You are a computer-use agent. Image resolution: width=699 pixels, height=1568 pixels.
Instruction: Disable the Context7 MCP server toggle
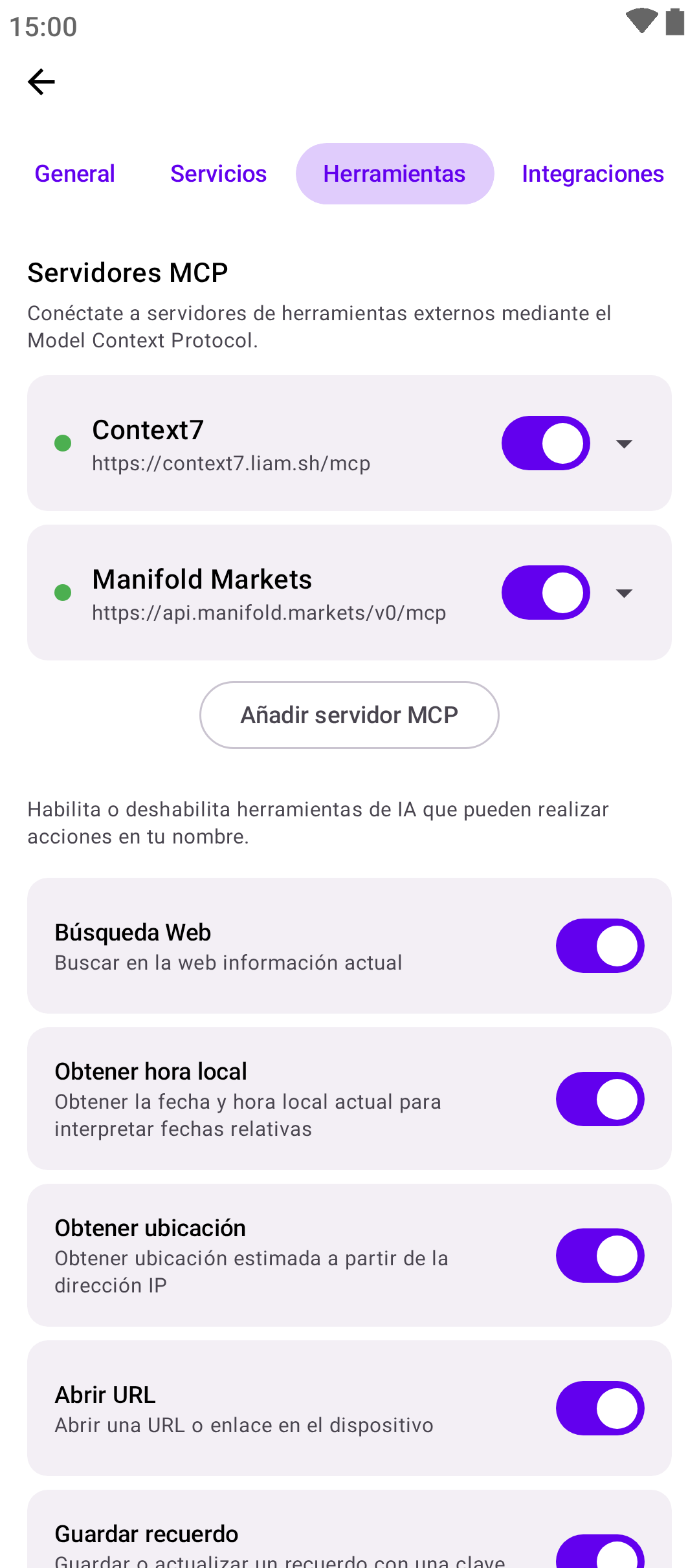546,443
